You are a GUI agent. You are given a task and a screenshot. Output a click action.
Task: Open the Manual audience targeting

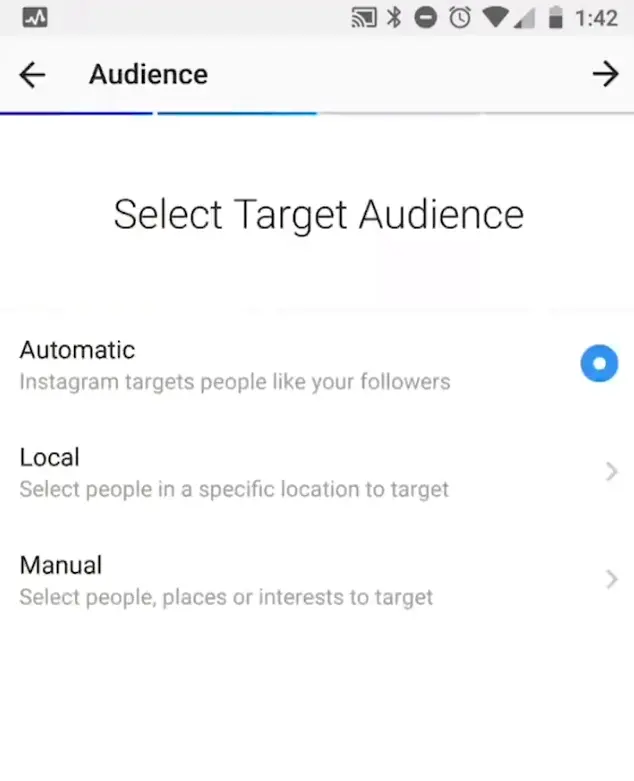tap(316, 580)
